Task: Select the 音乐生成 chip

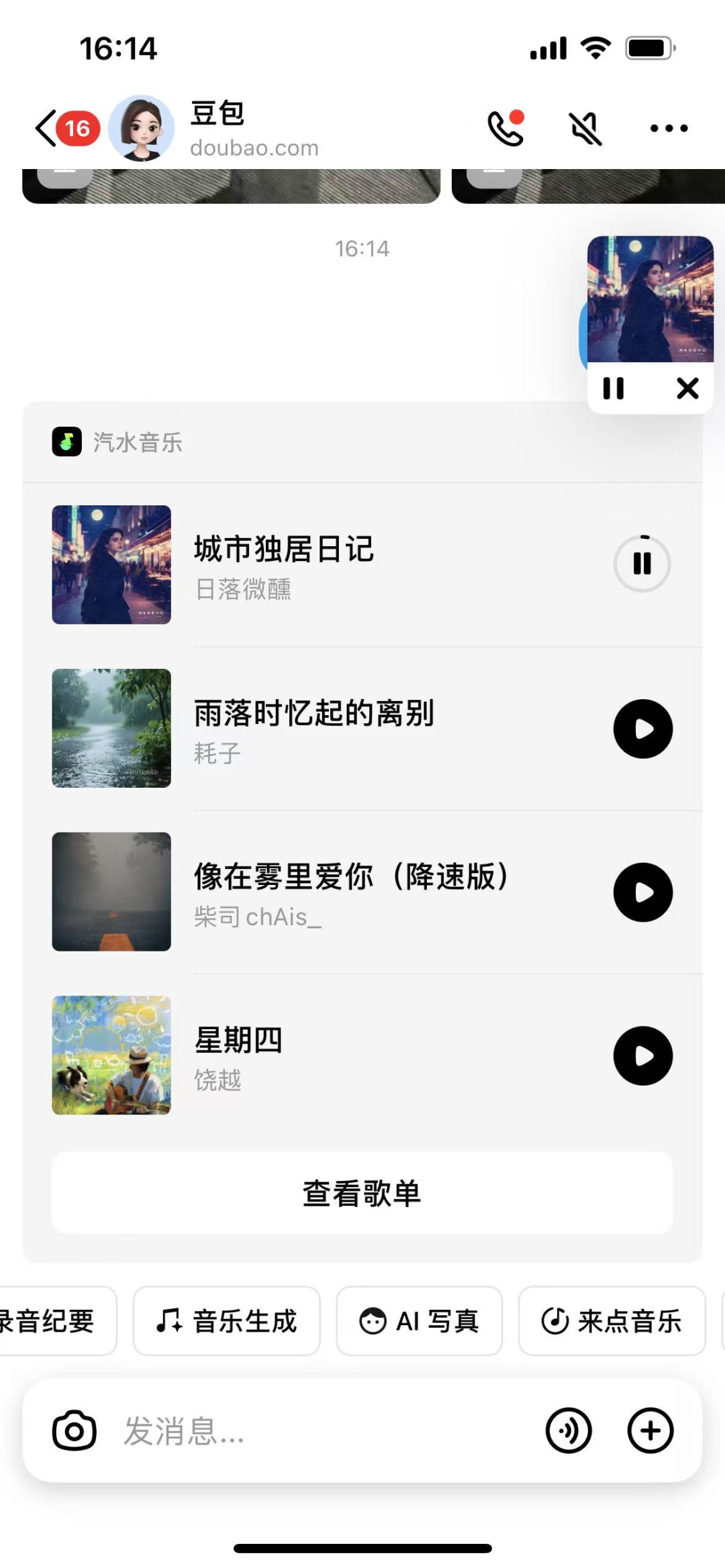Action: coord(227,1321)
